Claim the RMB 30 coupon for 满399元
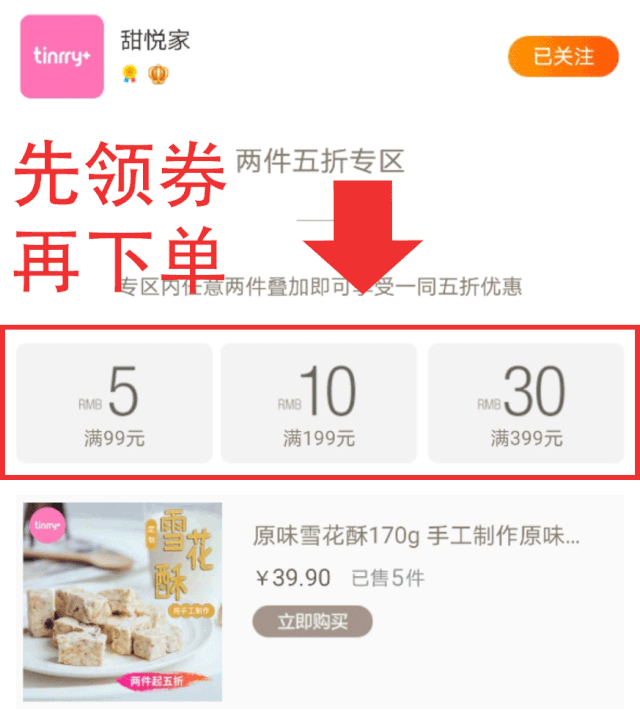The height and width of the screenshot is (727, 640). 525,402
